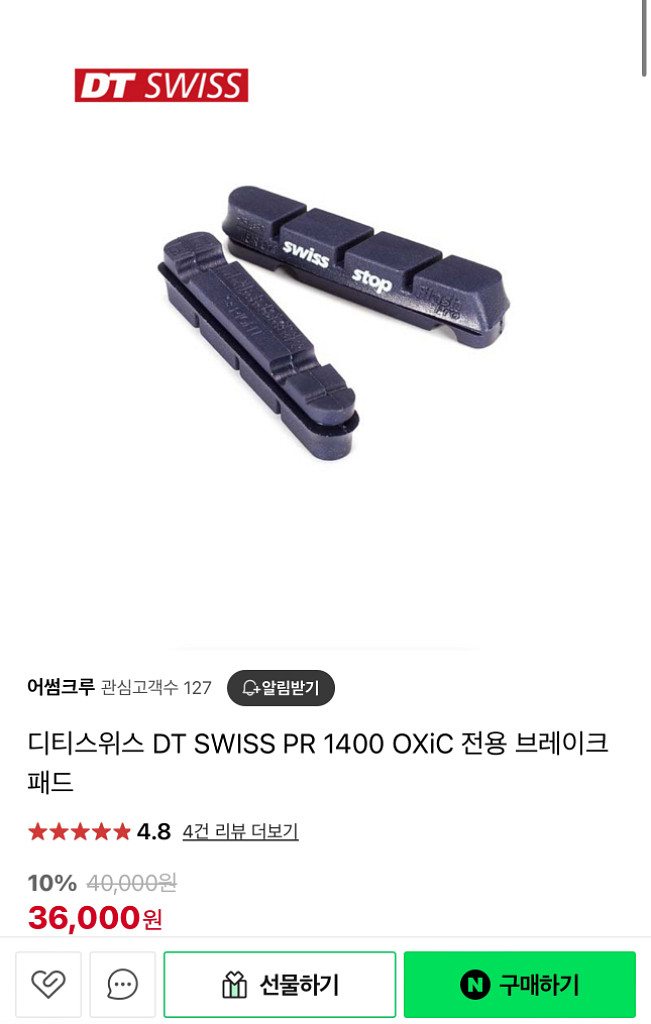Open the 어썸크루 store page

click(61, 687)
